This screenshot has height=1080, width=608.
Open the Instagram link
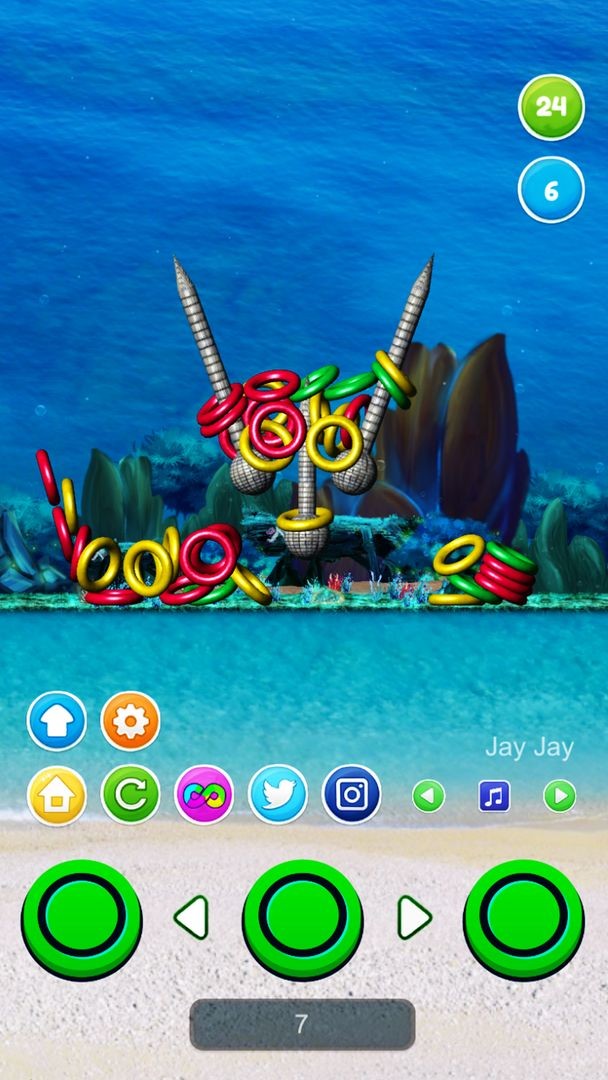[x=352, y=795]
